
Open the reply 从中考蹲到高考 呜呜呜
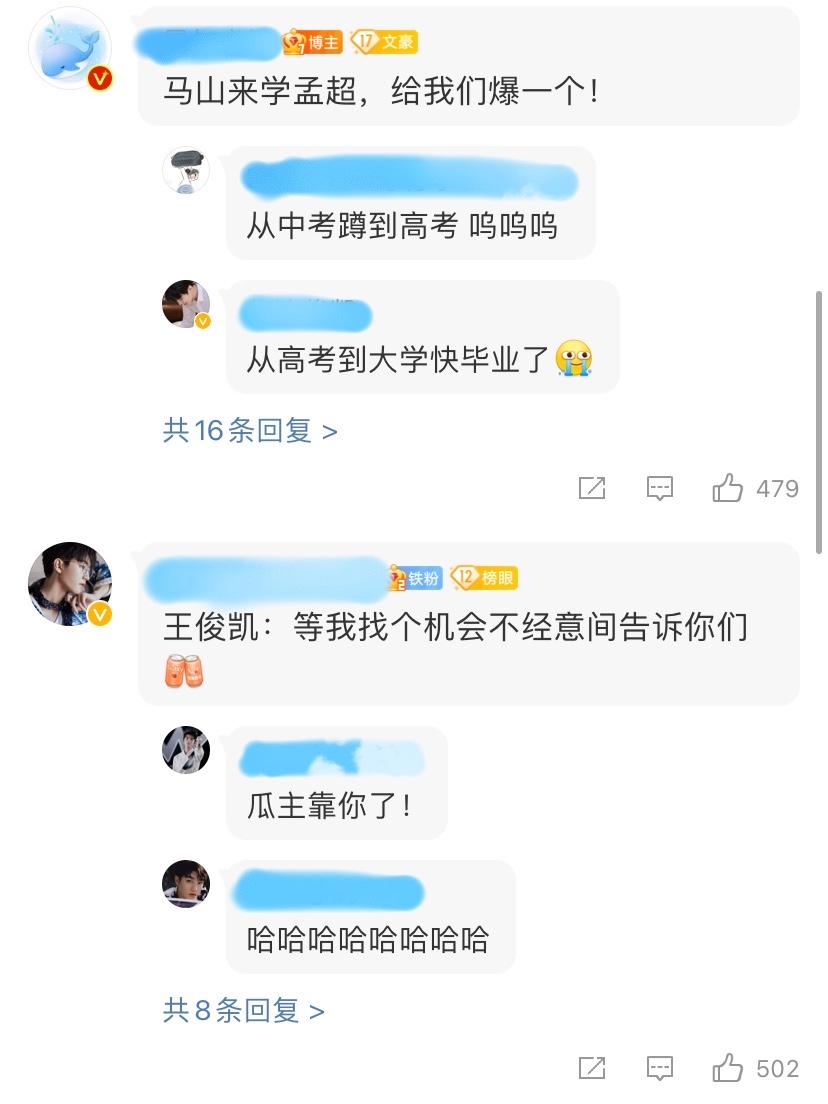point(402,227)
